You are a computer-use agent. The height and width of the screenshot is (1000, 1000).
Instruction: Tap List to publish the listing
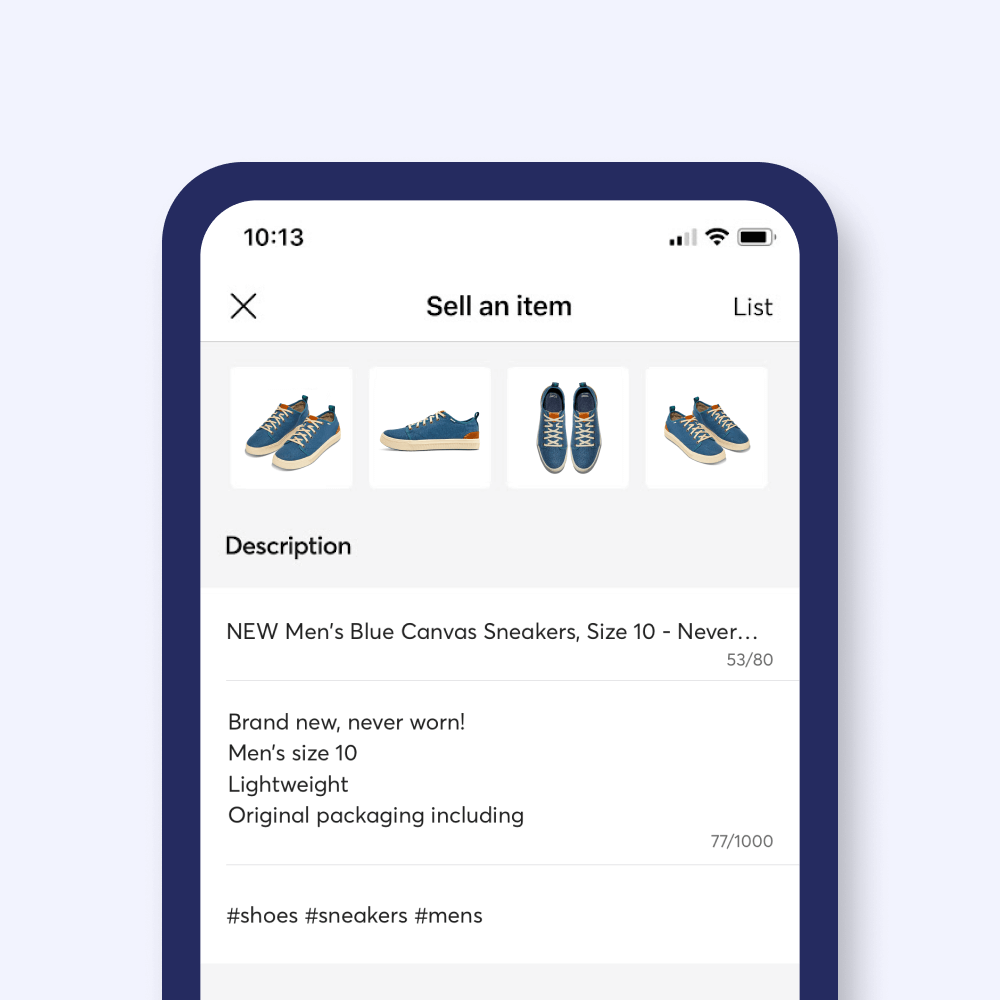coord(752,307)
